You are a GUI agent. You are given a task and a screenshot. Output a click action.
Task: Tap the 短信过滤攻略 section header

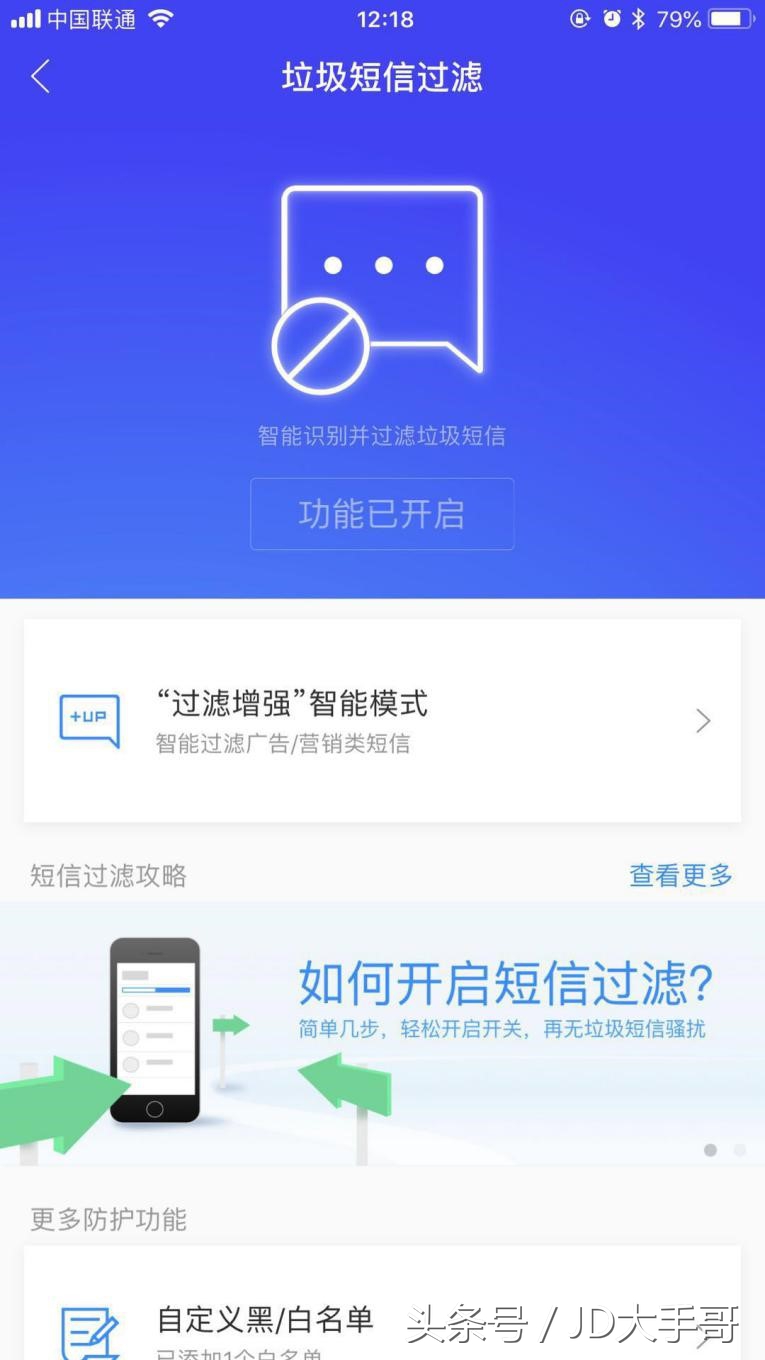tap(105, 874)
